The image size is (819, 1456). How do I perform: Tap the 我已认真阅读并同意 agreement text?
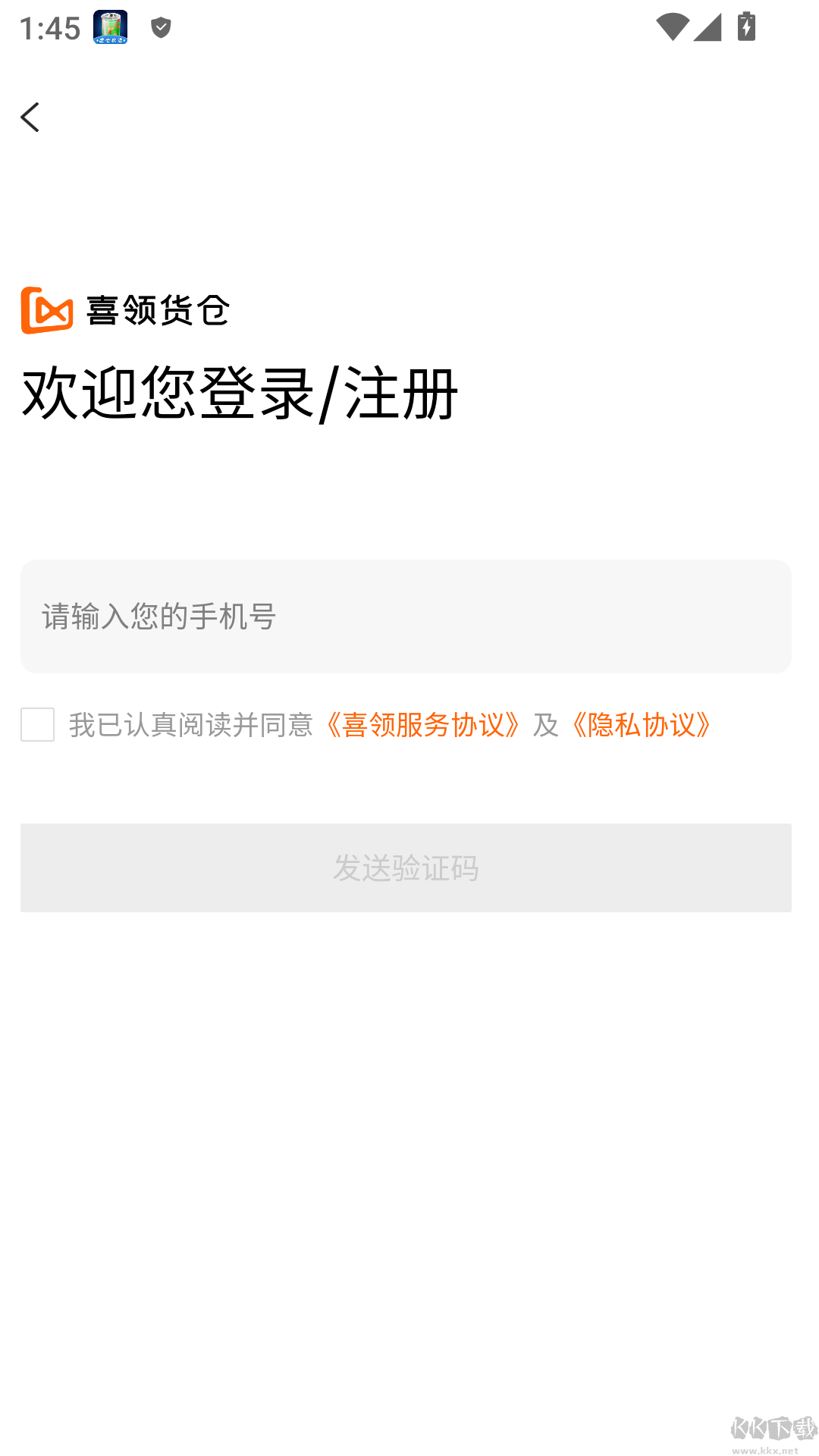[x=191, y=724]
